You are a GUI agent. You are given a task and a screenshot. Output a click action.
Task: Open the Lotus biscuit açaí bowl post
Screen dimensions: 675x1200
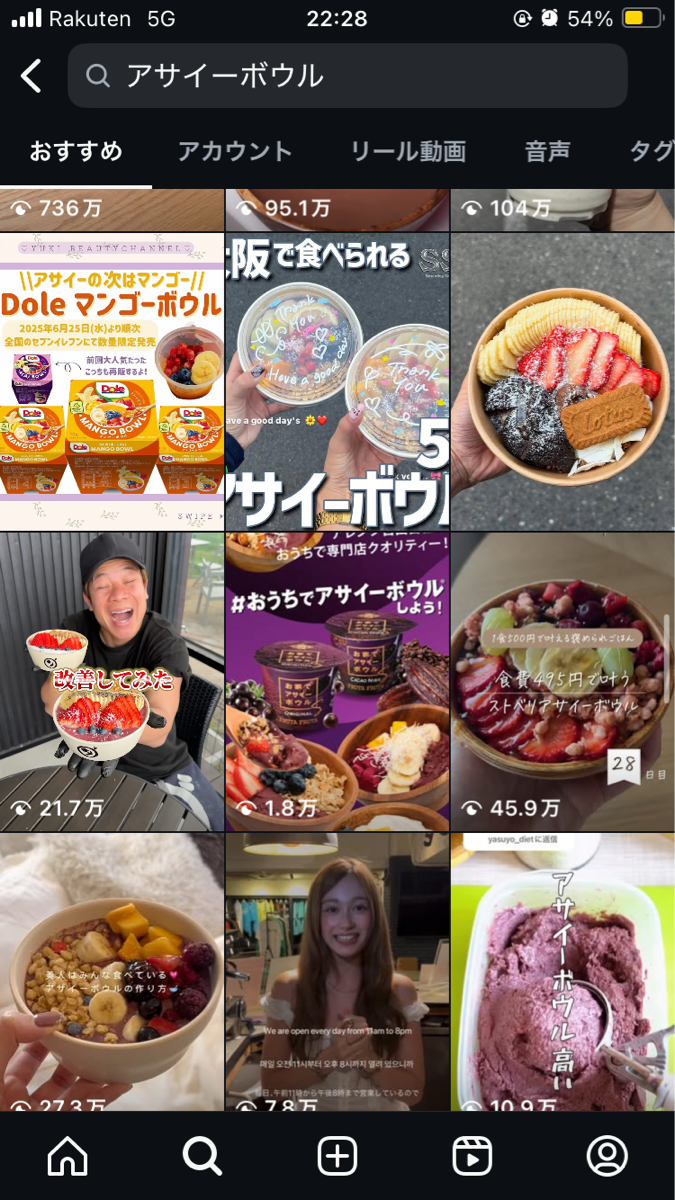pos(562,381)
